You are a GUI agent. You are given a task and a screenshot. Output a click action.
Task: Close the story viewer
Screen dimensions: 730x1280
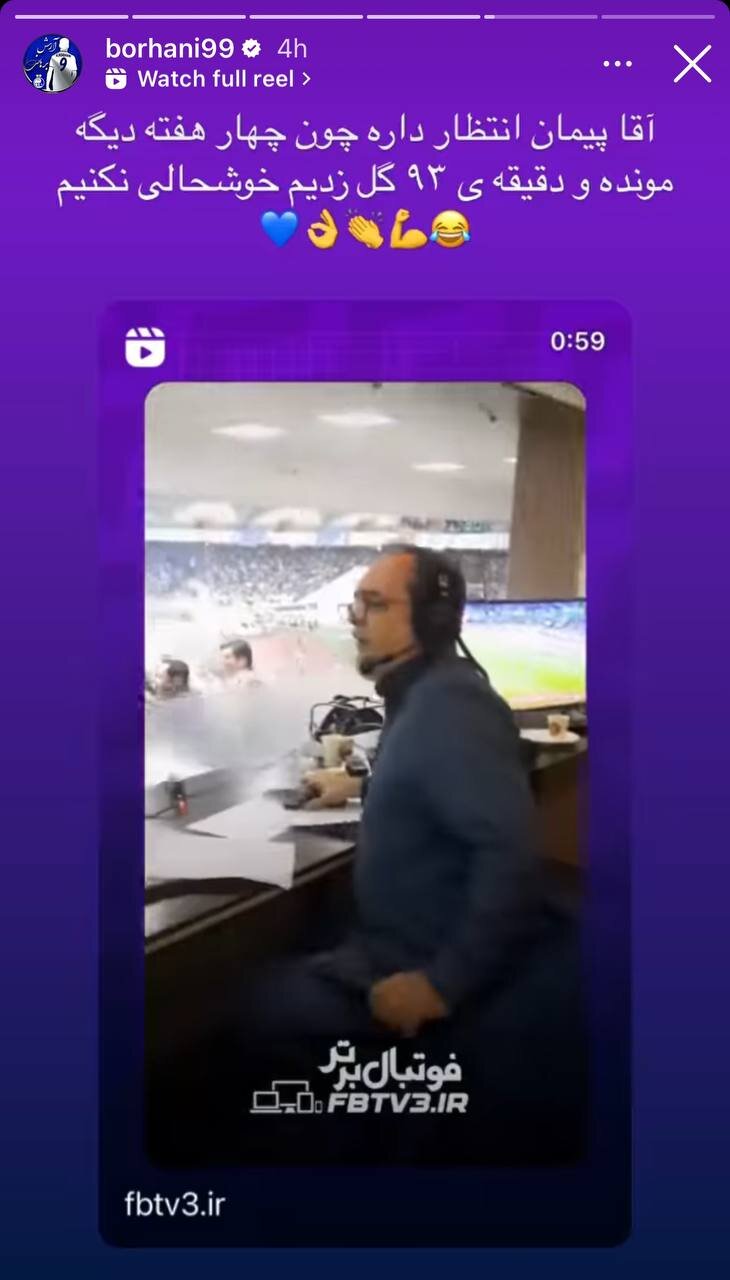point(692,64)
